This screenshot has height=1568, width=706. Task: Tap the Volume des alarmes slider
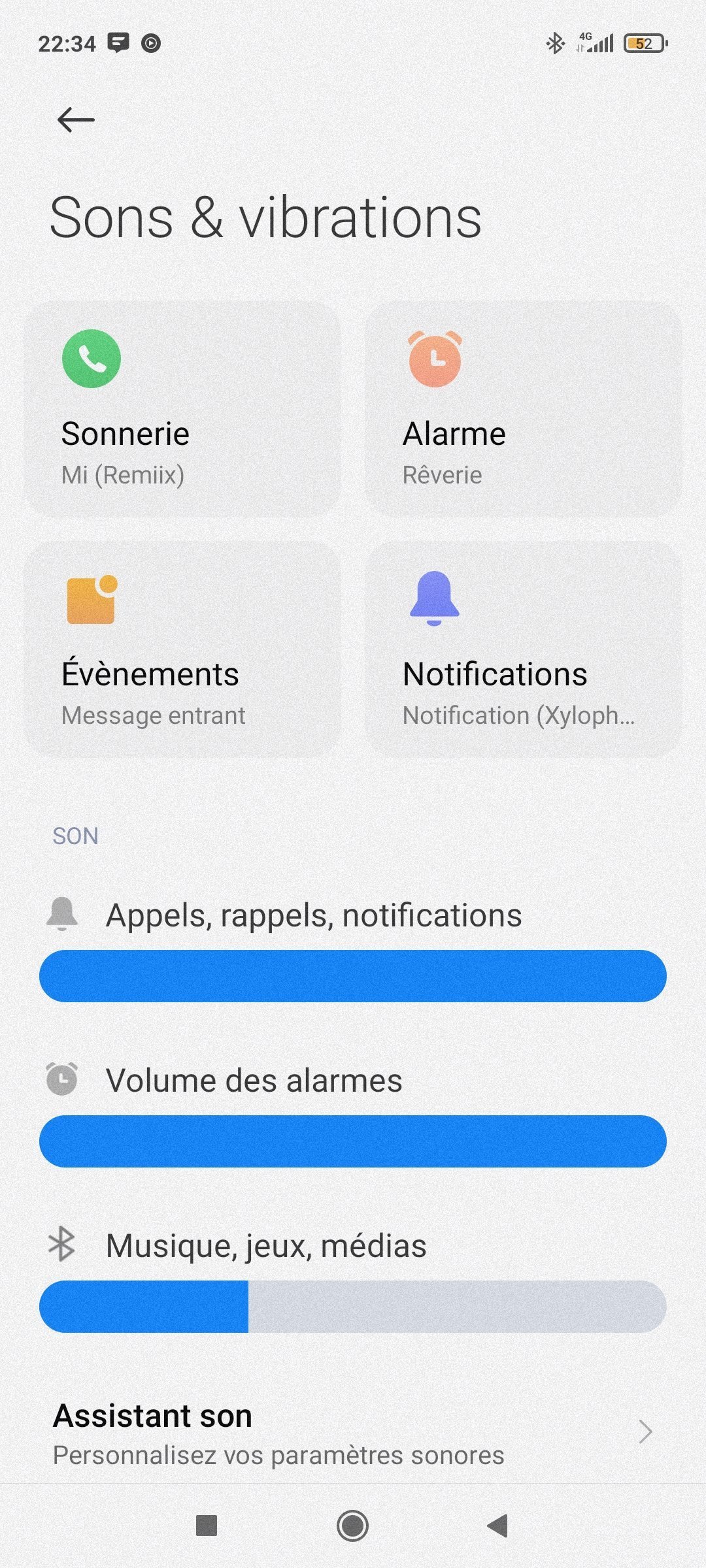pyautogui.click(x=353, y=1141)
